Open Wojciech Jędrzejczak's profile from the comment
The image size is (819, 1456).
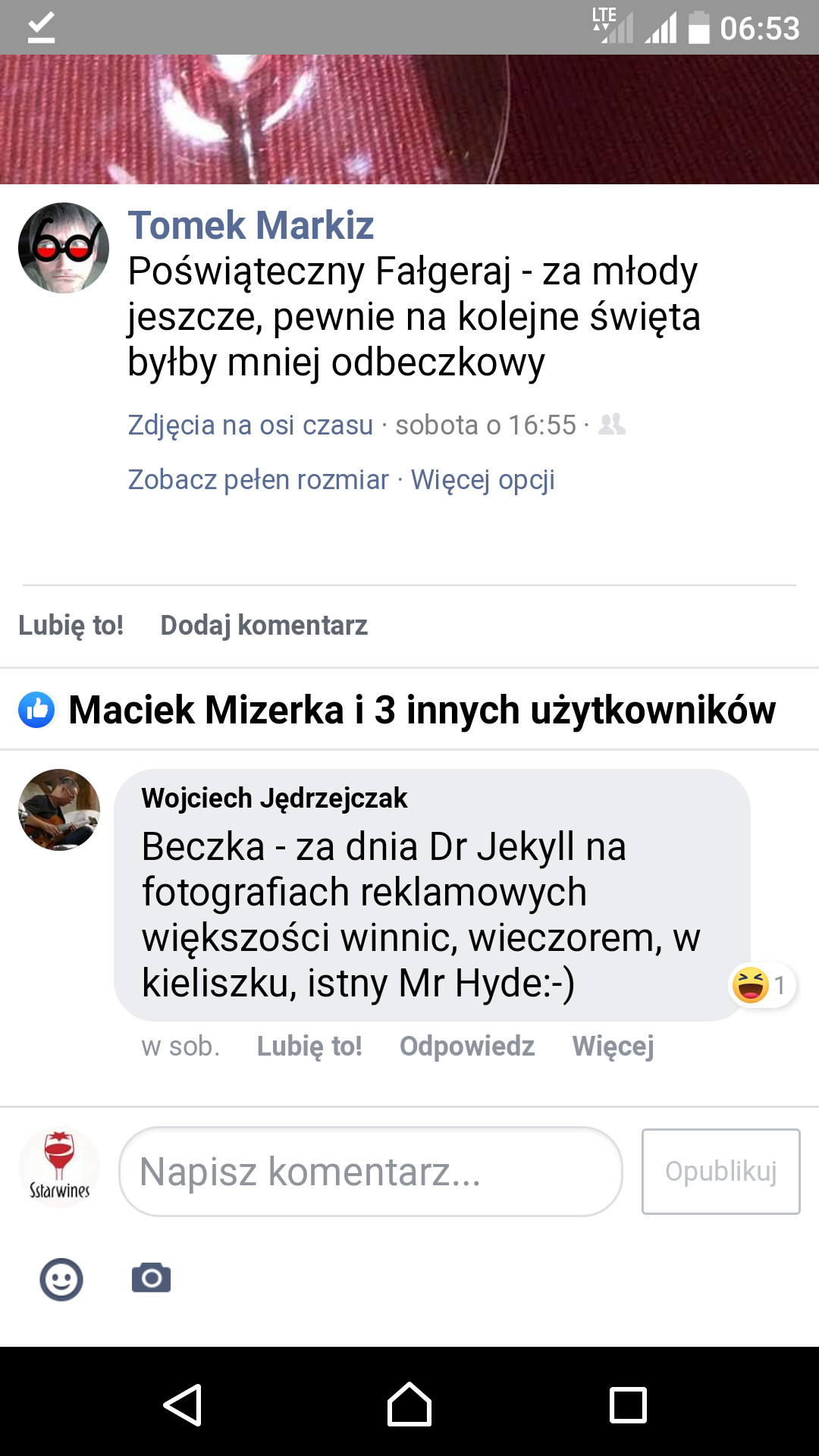coord(275,798)
